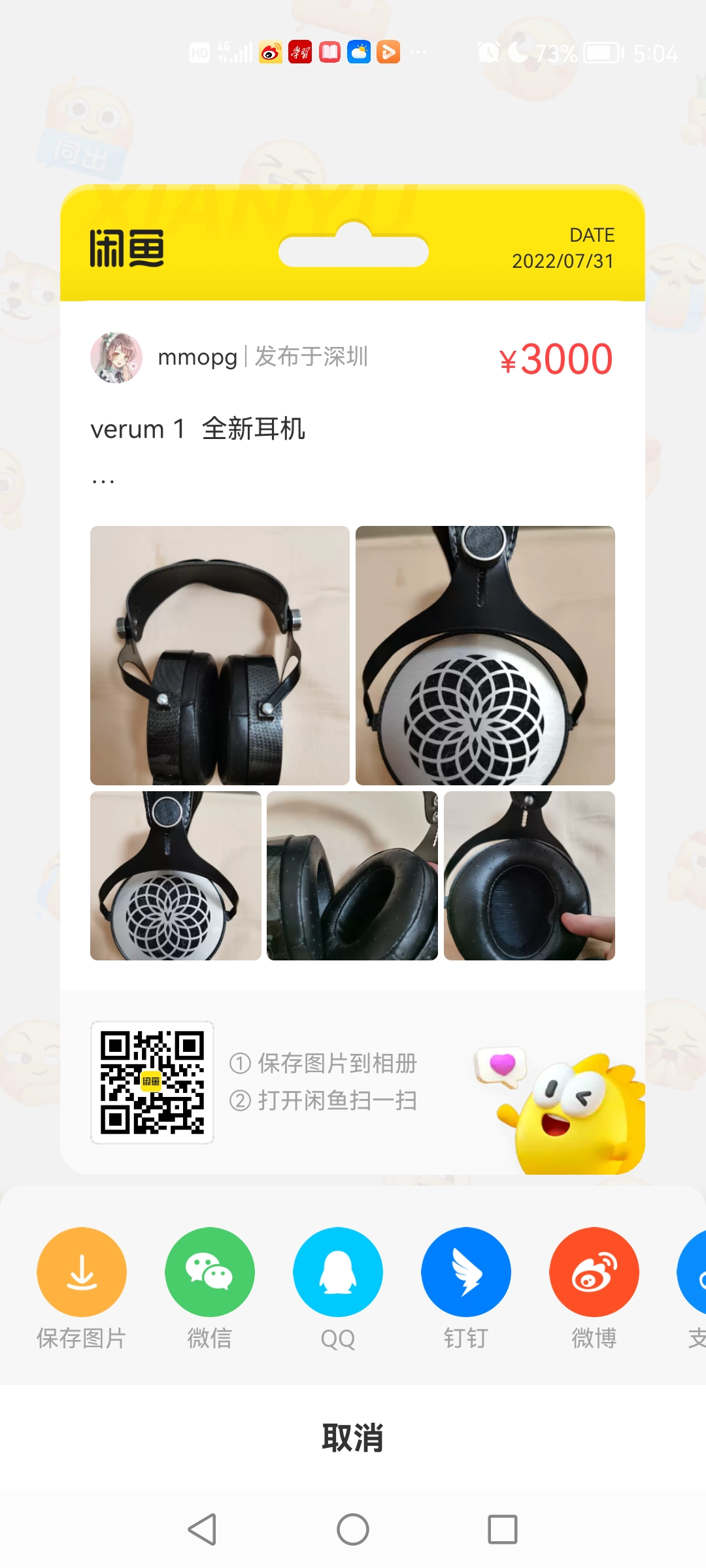Tap 取消 to dismiss share sheet
Screen dimensions: 706x1568
point(353,1439)
